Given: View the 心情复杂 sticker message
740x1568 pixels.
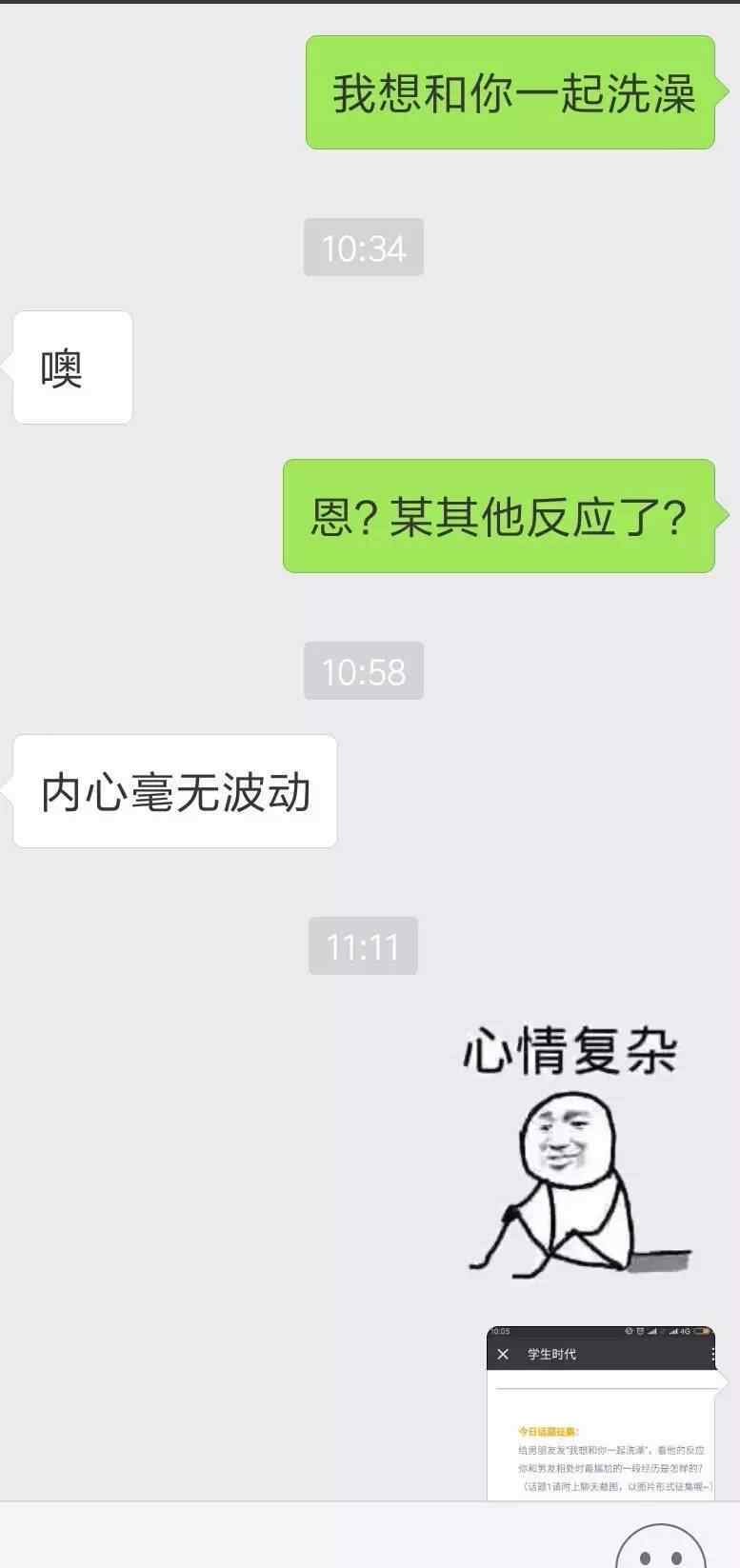Looking at the screenshot, I should tap(575, 1149).
